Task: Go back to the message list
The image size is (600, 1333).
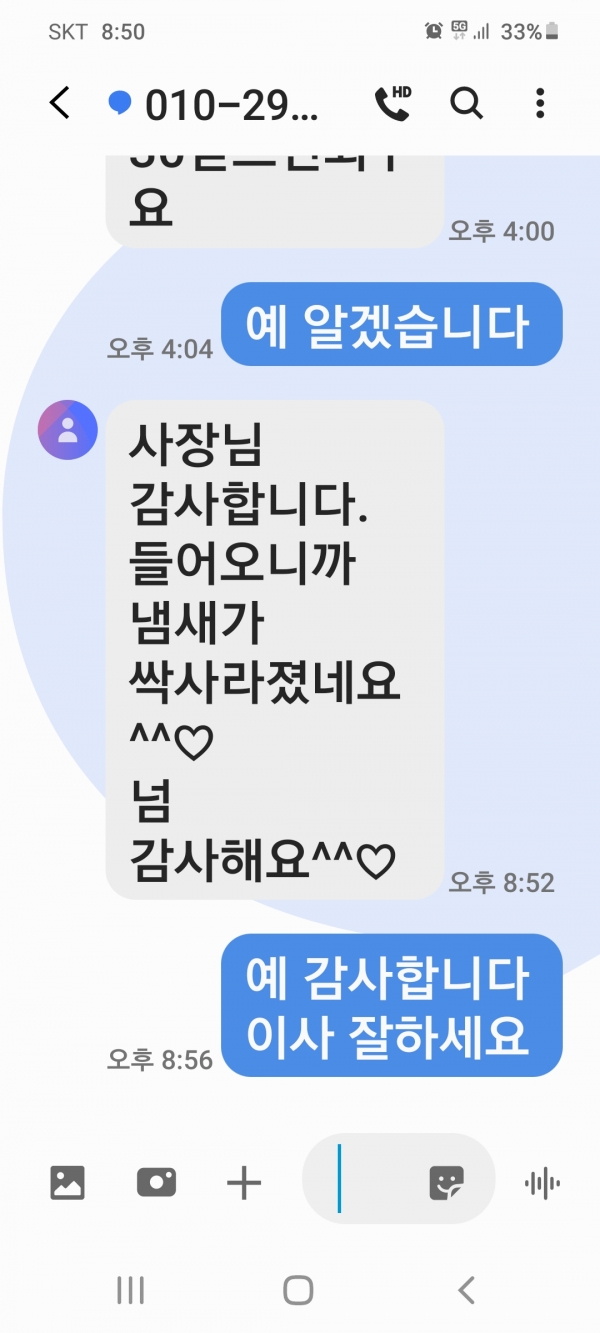Action: coord(61,103)
